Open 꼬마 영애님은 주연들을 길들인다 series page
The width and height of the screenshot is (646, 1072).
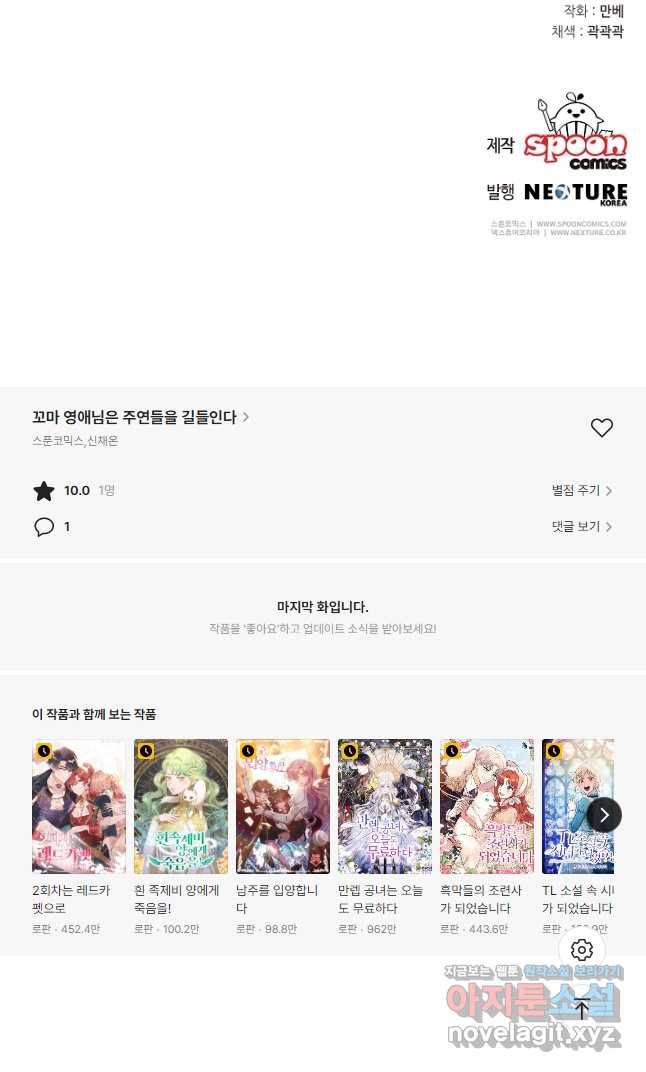(140, 417)
